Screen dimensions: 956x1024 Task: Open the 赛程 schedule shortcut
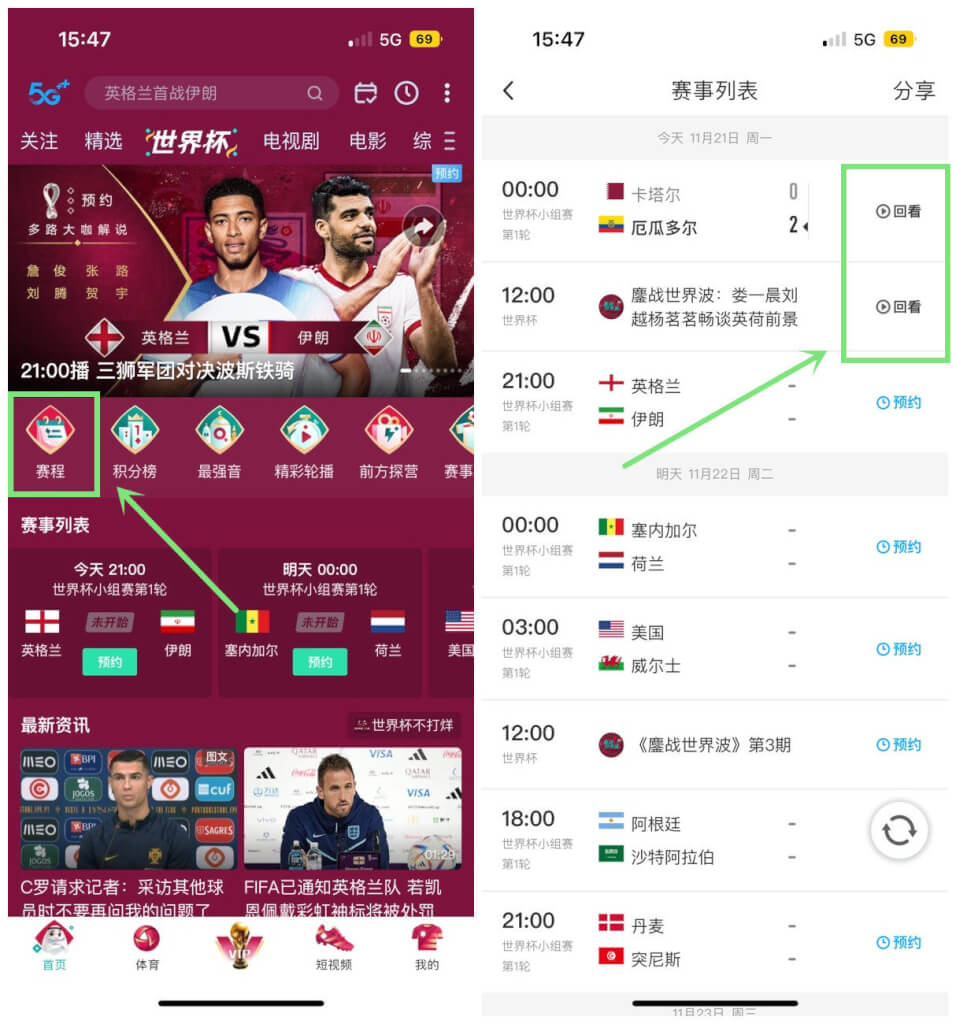pyautogui.click(x=51, y=444)
